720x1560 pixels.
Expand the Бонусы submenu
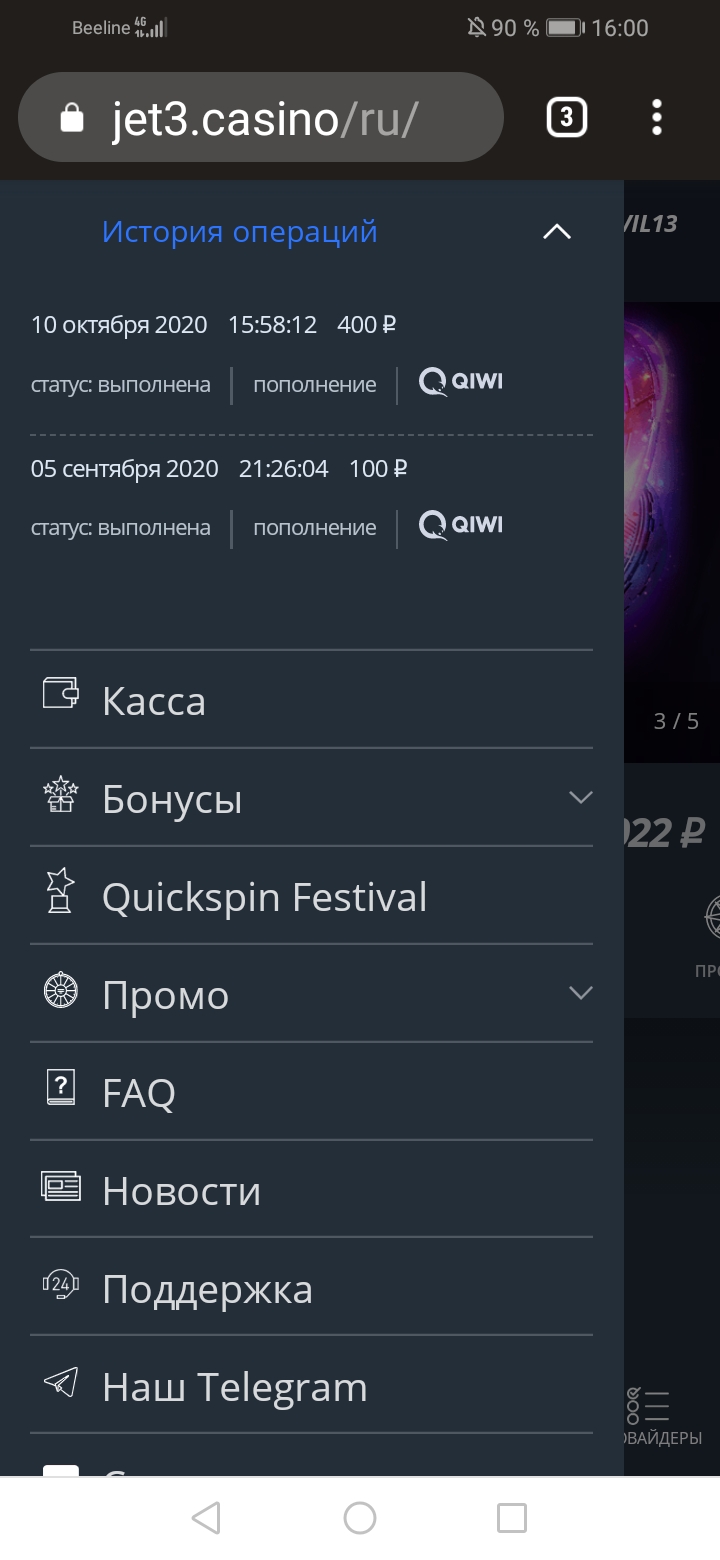[x=580, y=798]
